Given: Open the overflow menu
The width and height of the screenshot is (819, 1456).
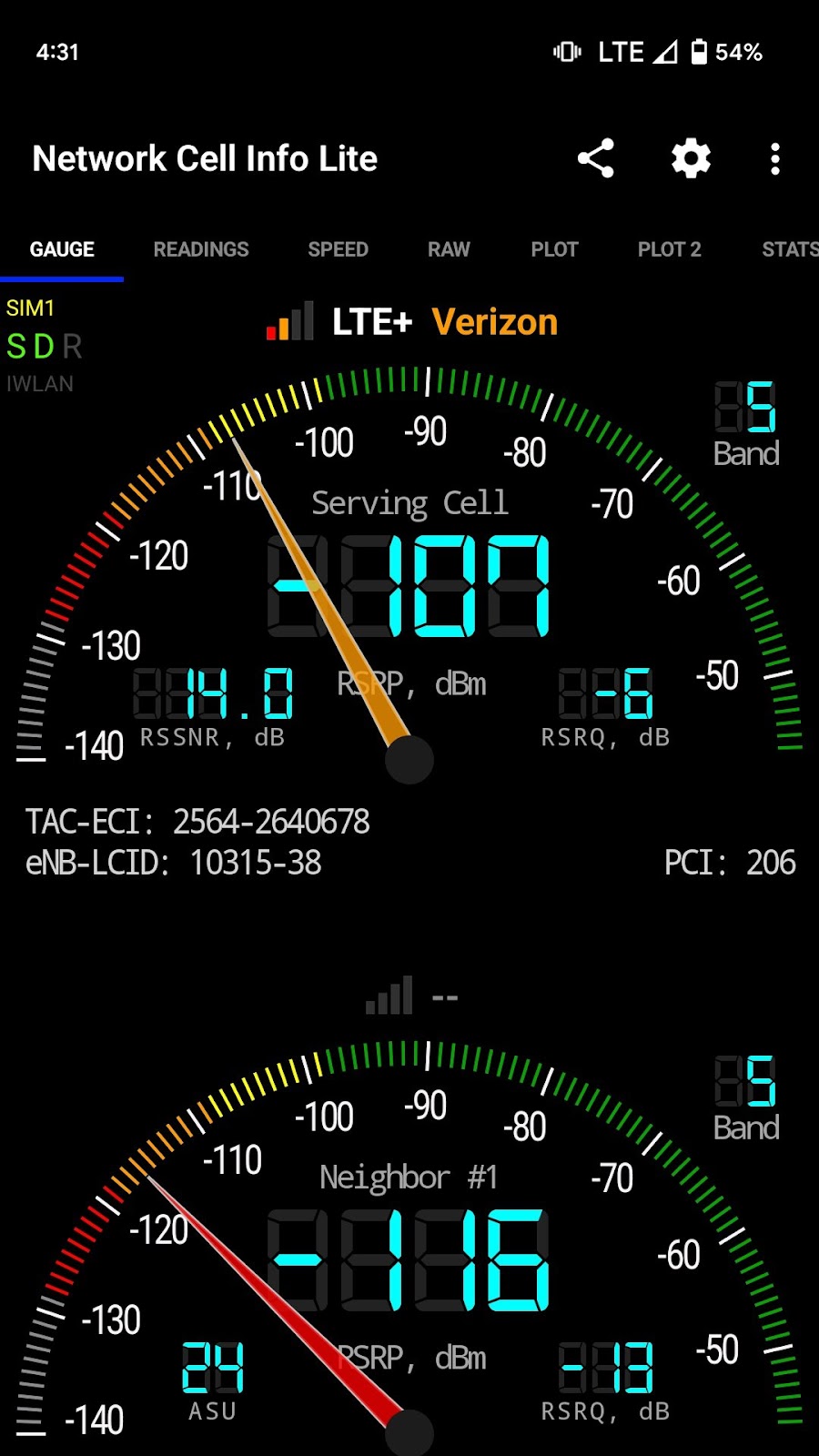Looking at the screenshot, I should [774, 159].
